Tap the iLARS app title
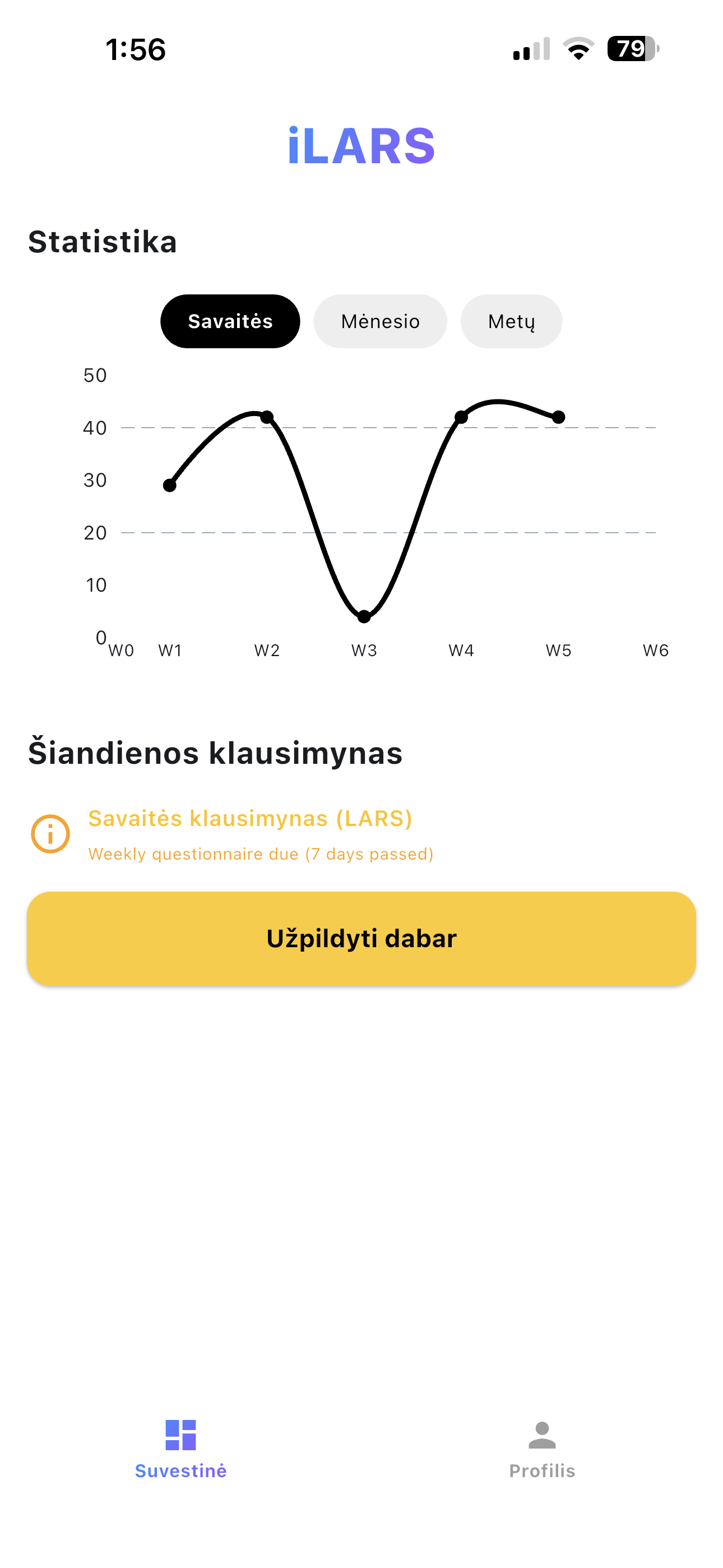The width and height of the screenshot is (723, 1568). coord(361,145)
